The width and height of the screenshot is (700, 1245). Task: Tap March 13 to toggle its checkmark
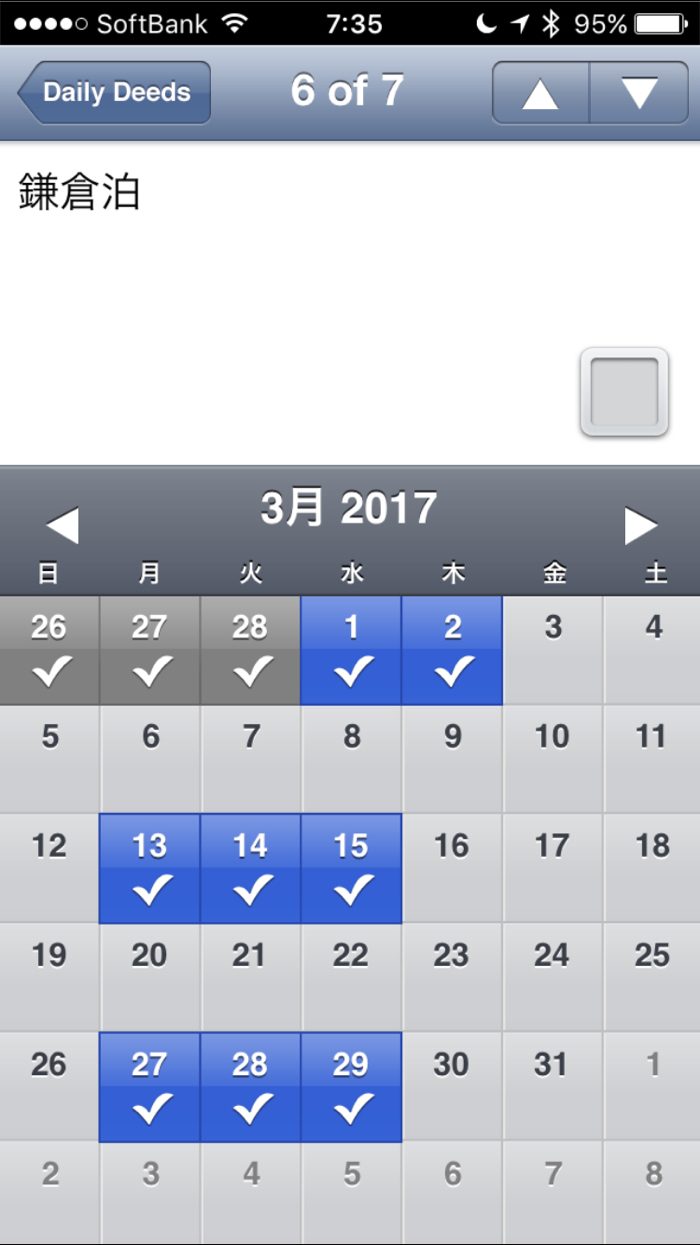(x=150, y=868)
